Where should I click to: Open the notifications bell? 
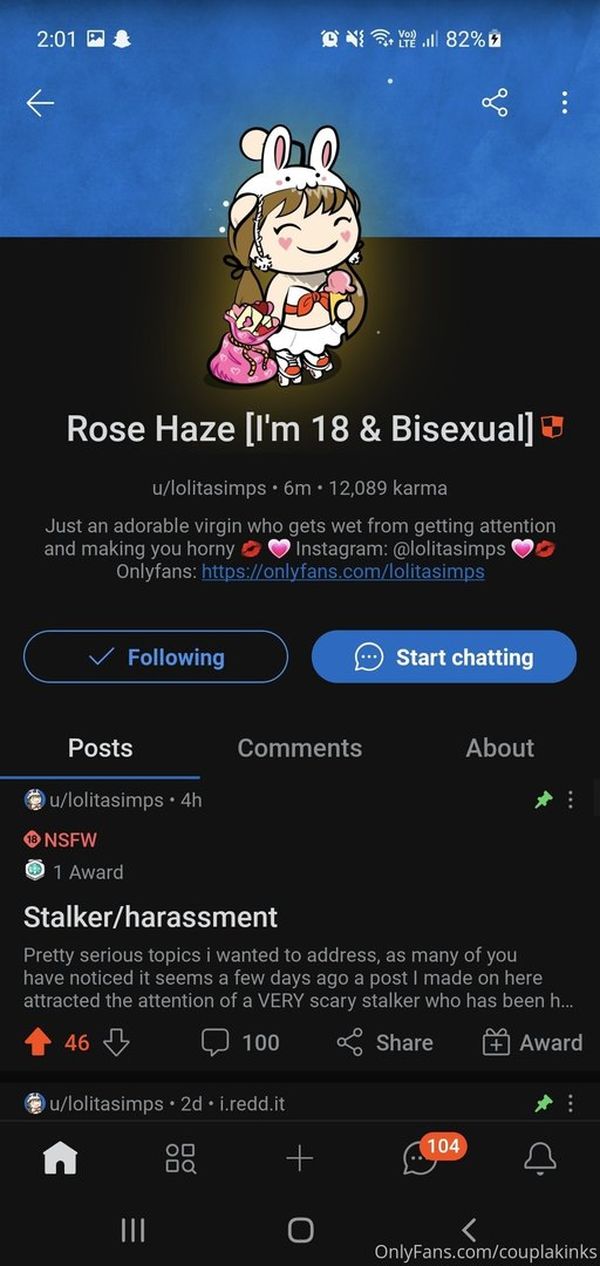(x=540, y=1158)
